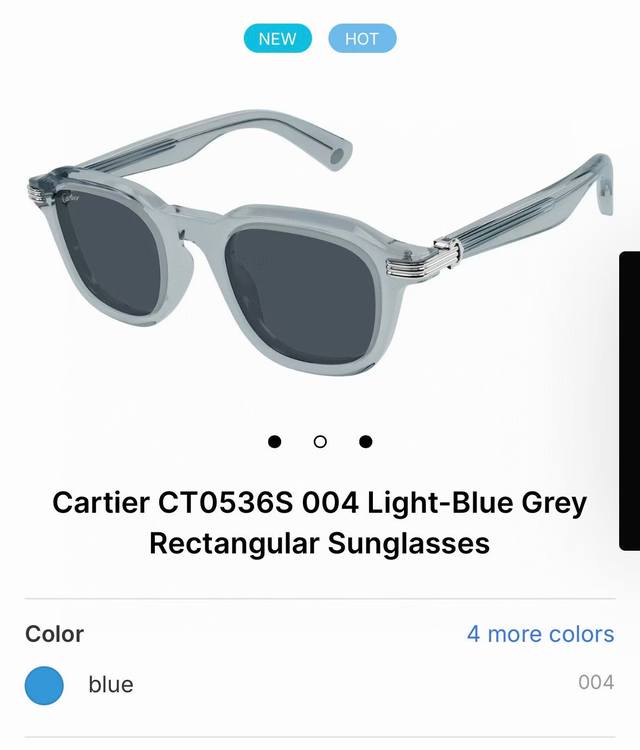Jump to the last product image dot

point(366,441)
